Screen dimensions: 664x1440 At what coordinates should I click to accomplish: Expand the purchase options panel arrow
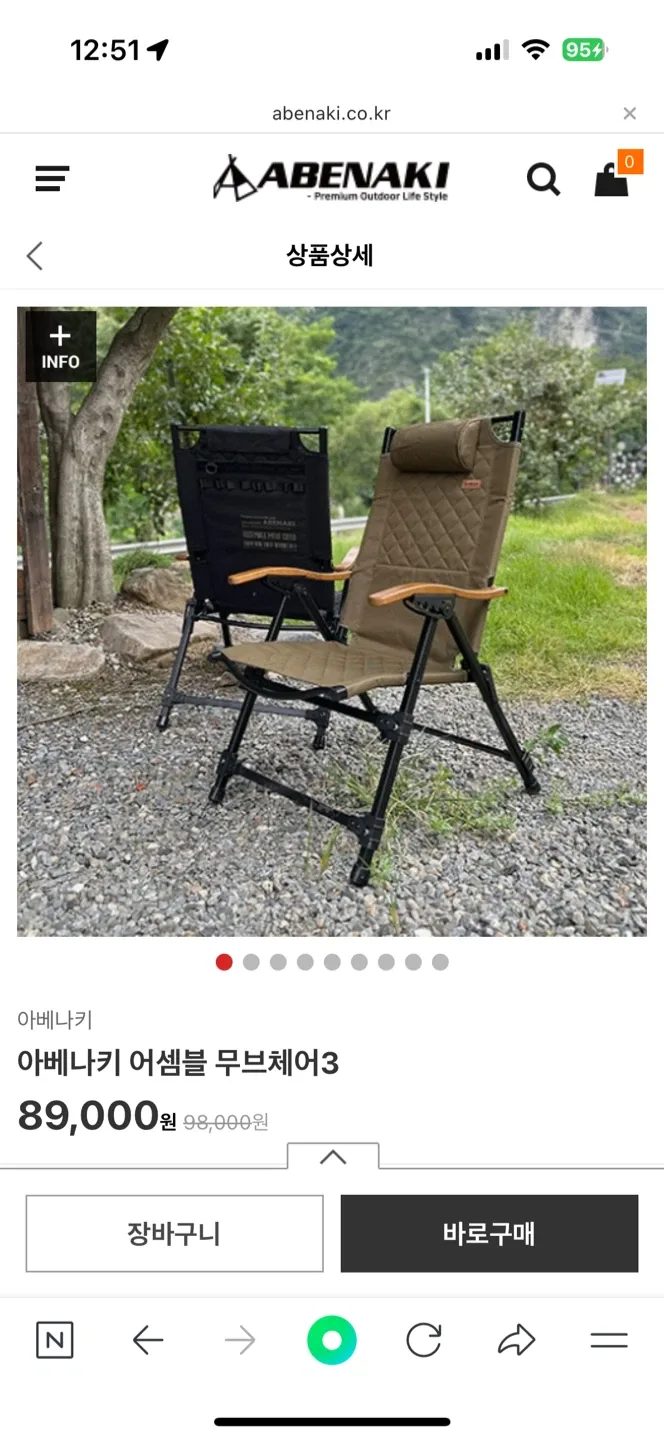pyautogui.click(x=333, y=1157)
